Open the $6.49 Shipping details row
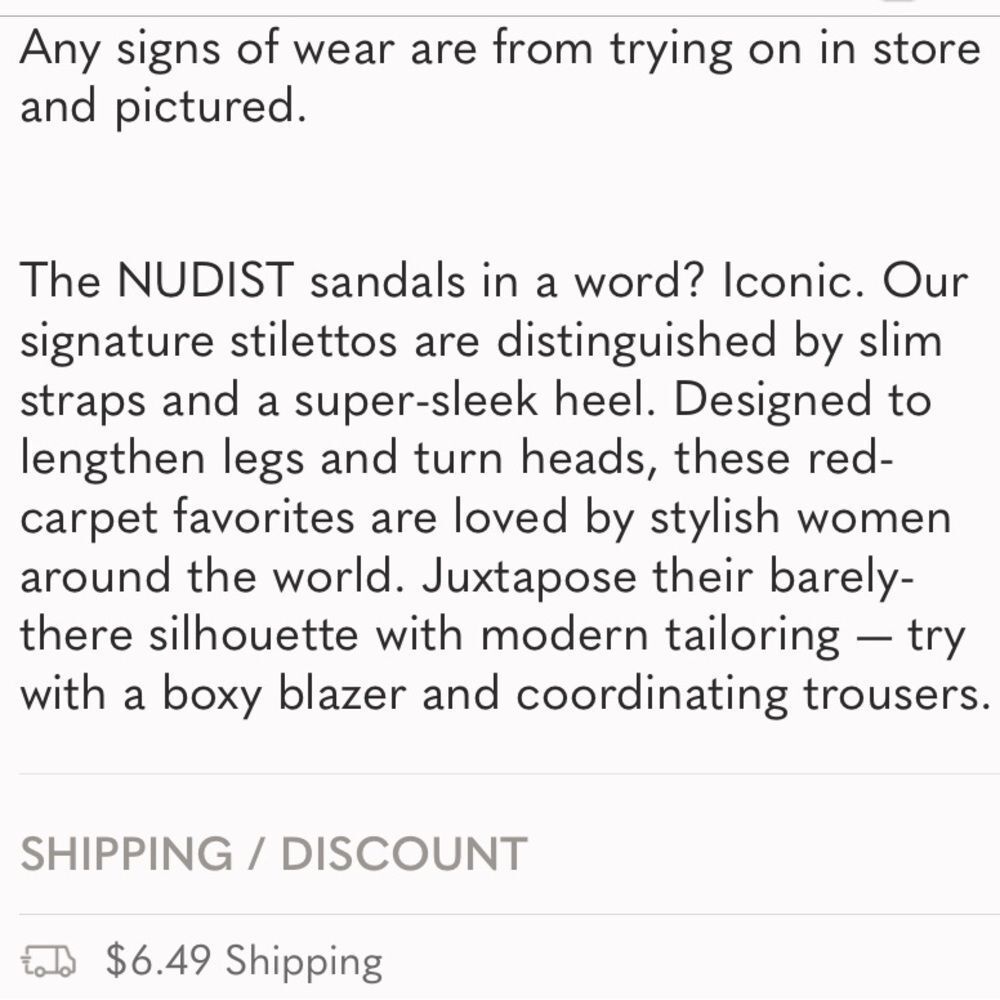Viewport: 1000px width, 1000px height. [x=243, y=961]
